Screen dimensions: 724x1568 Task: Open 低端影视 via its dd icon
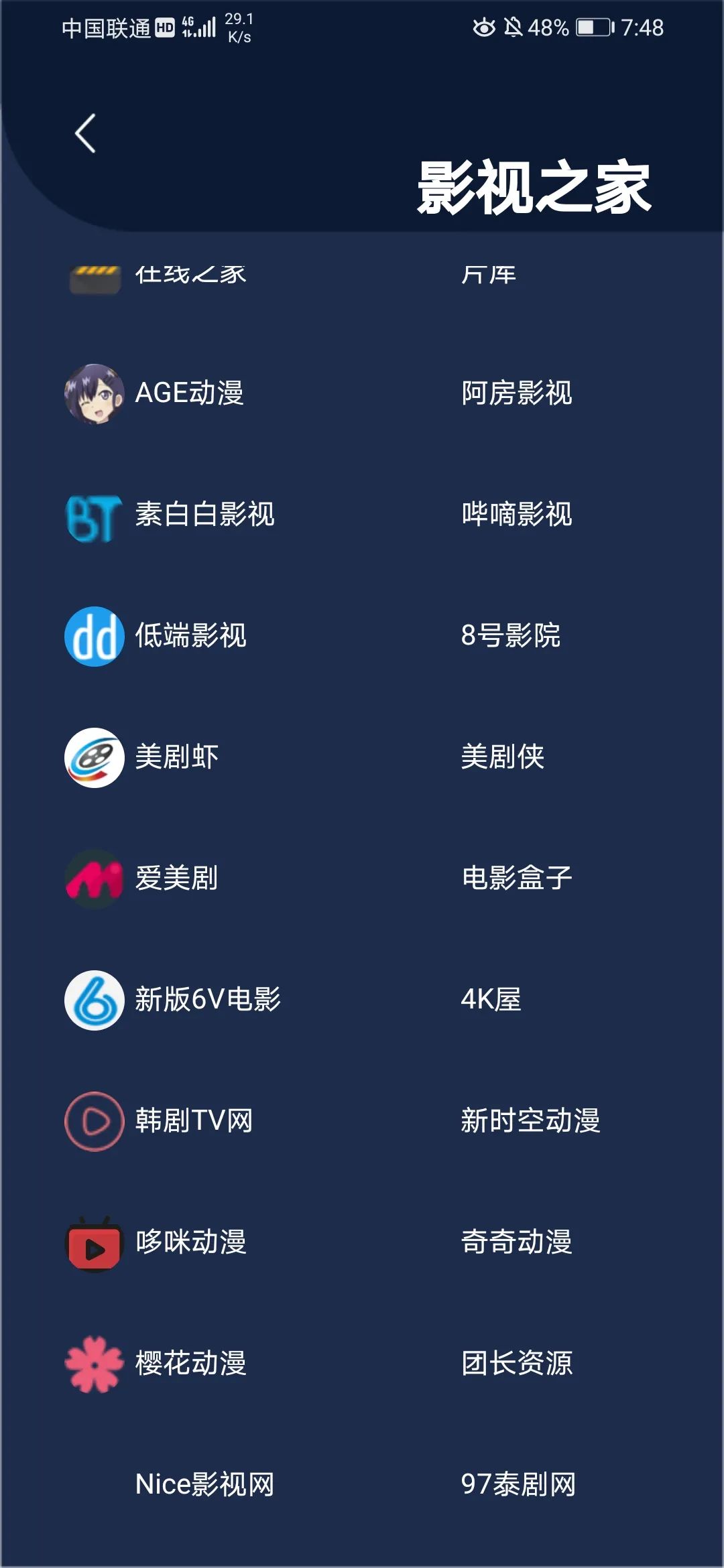pos(94,635)
